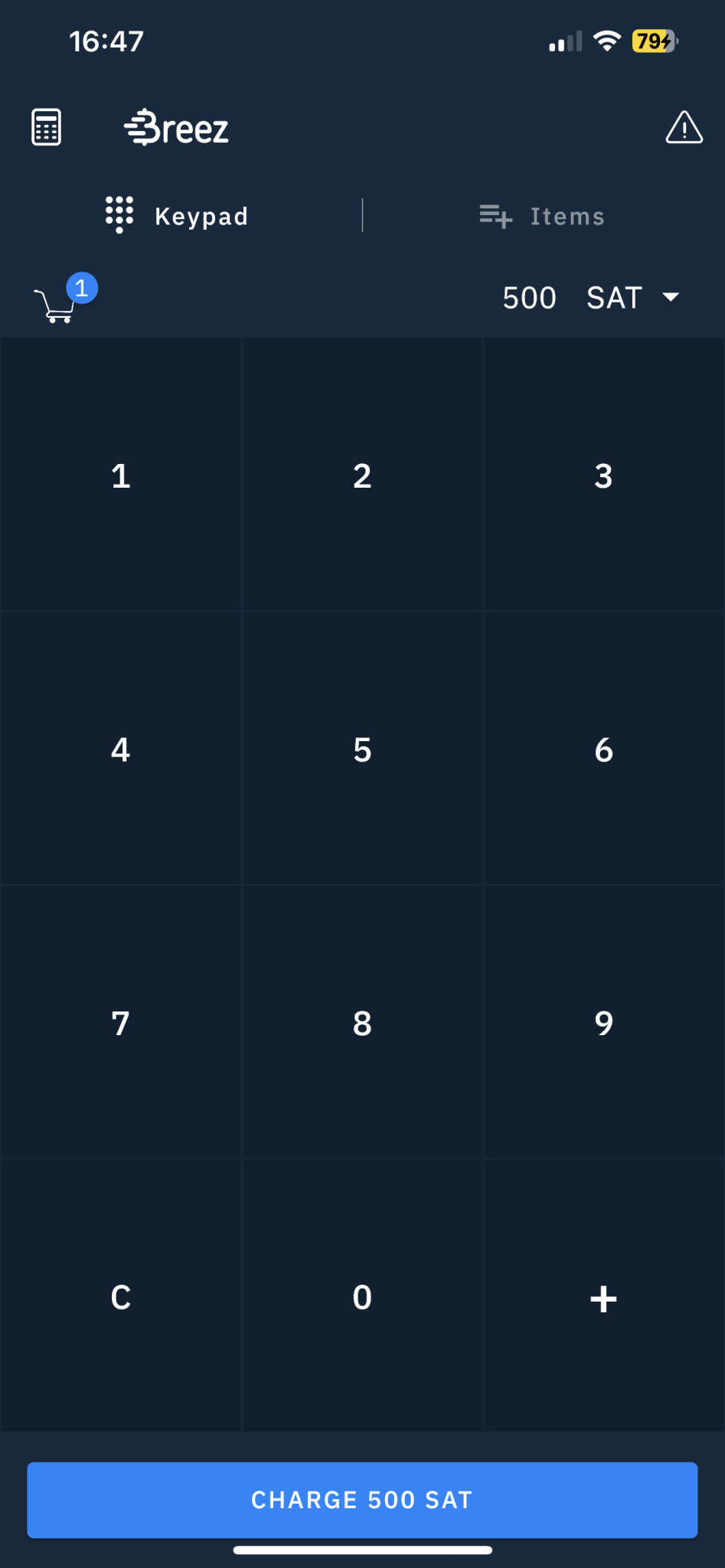Enter digit 7 on keypad

(121, 1023)
